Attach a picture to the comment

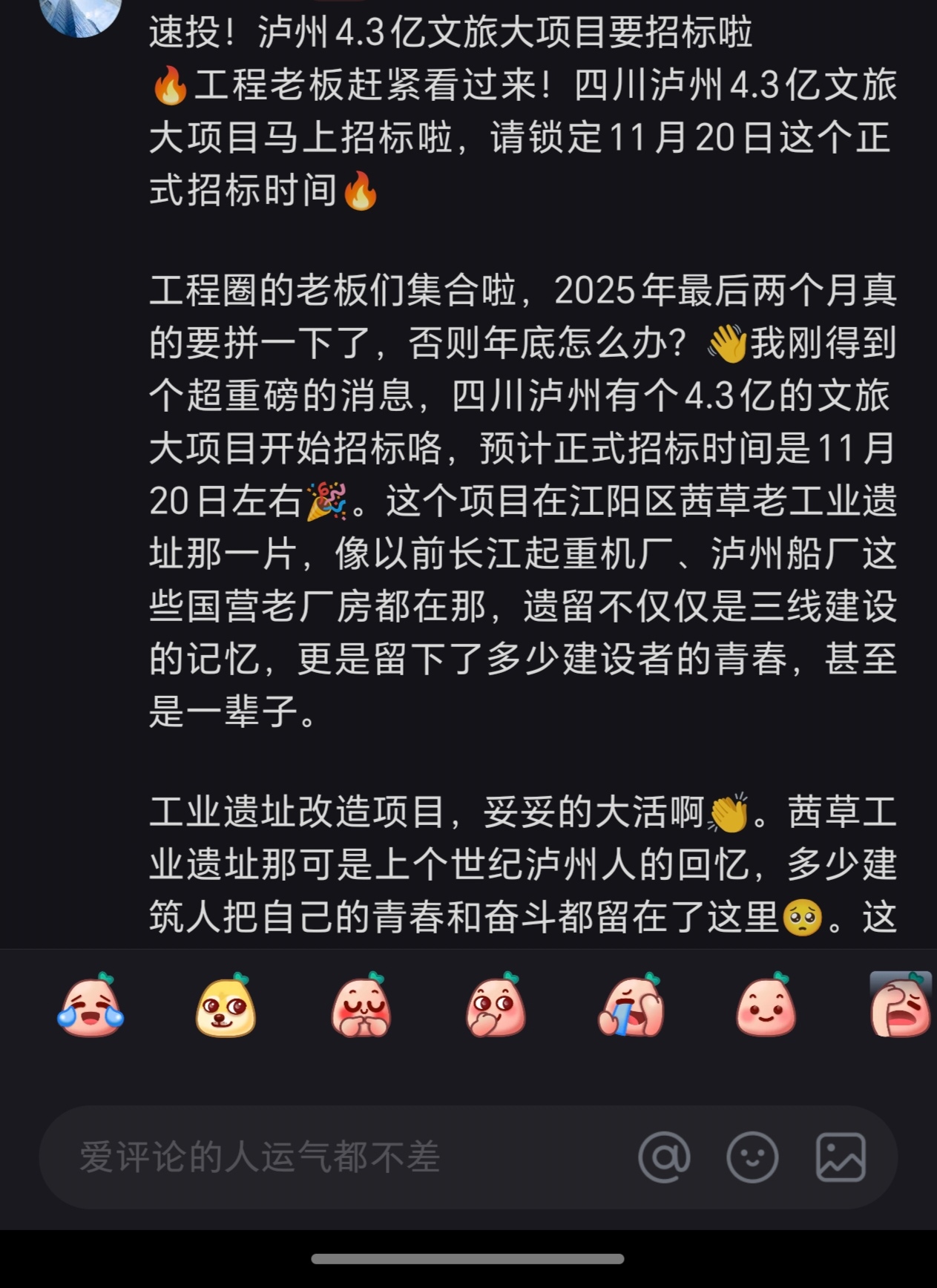841,1157
